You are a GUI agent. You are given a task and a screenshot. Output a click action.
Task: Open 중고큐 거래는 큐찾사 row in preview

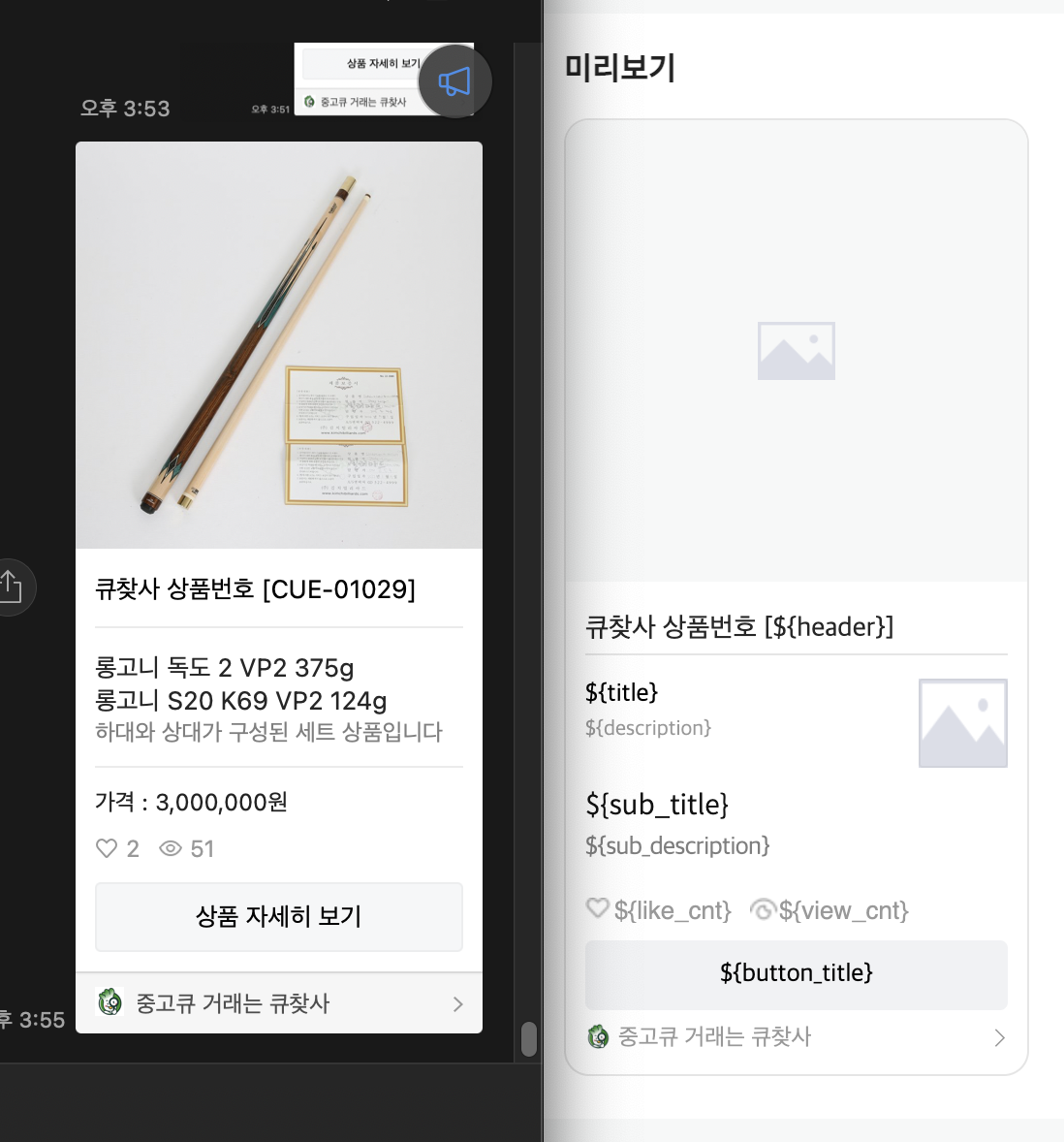pyautogui.click(x=796, y=1037)
